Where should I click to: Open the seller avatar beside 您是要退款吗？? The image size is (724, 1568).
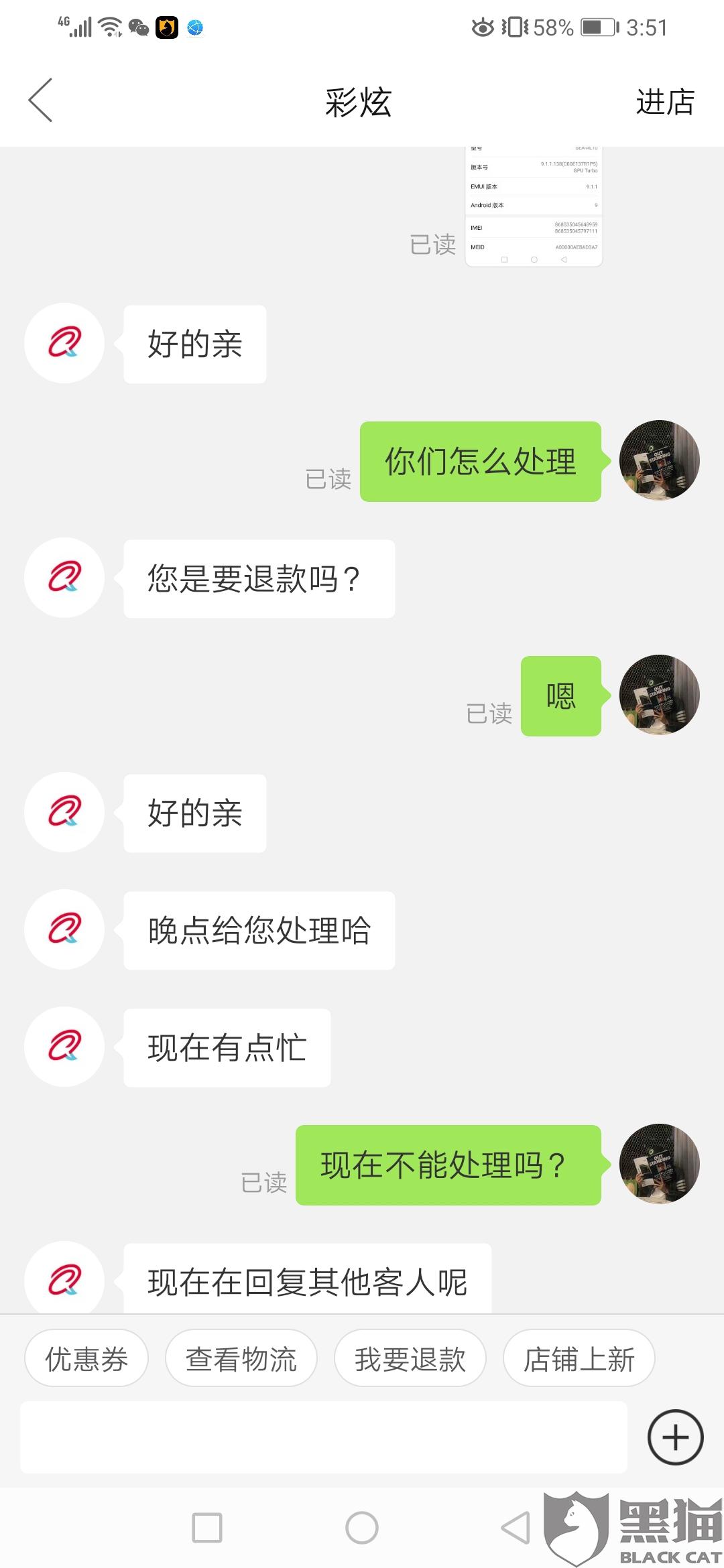pos(64,578)
